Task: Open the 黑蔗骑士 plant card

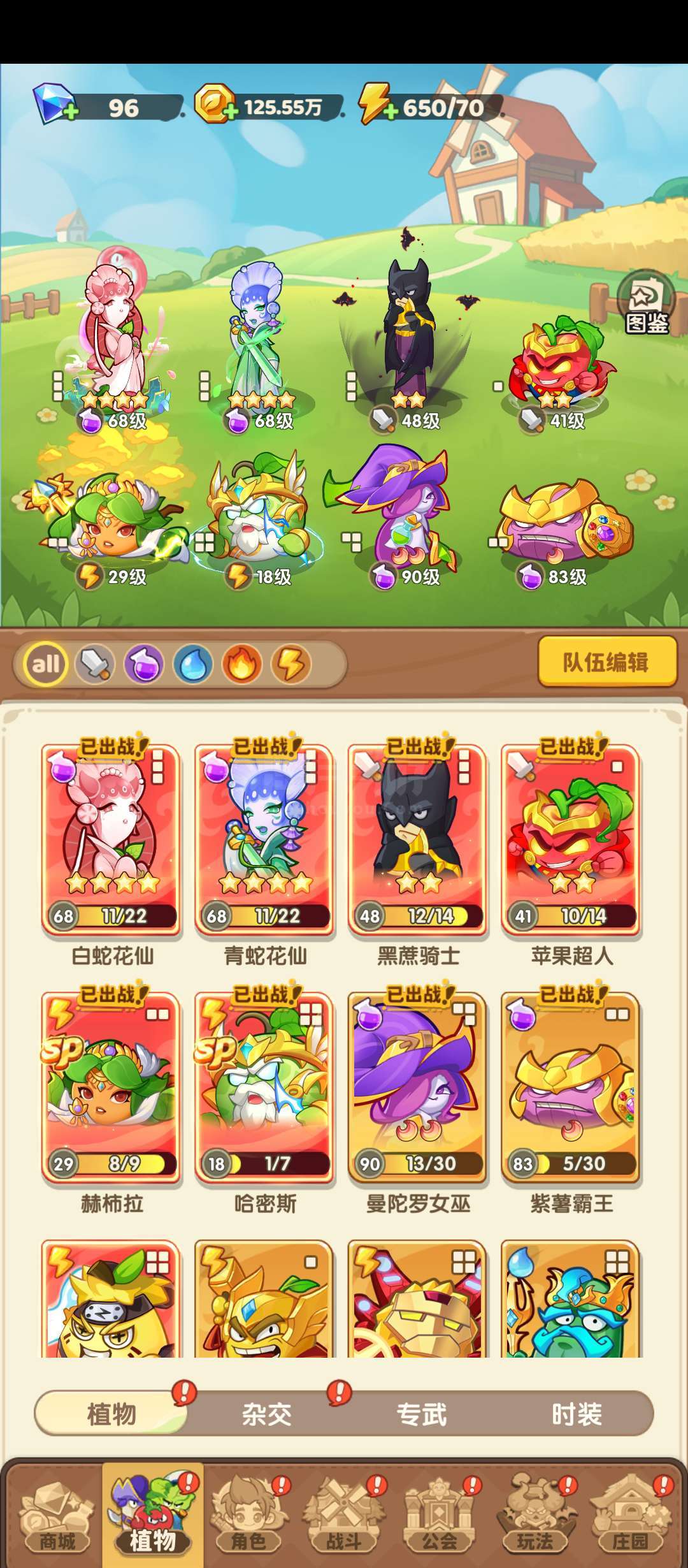Action: (x=418, y=839)
